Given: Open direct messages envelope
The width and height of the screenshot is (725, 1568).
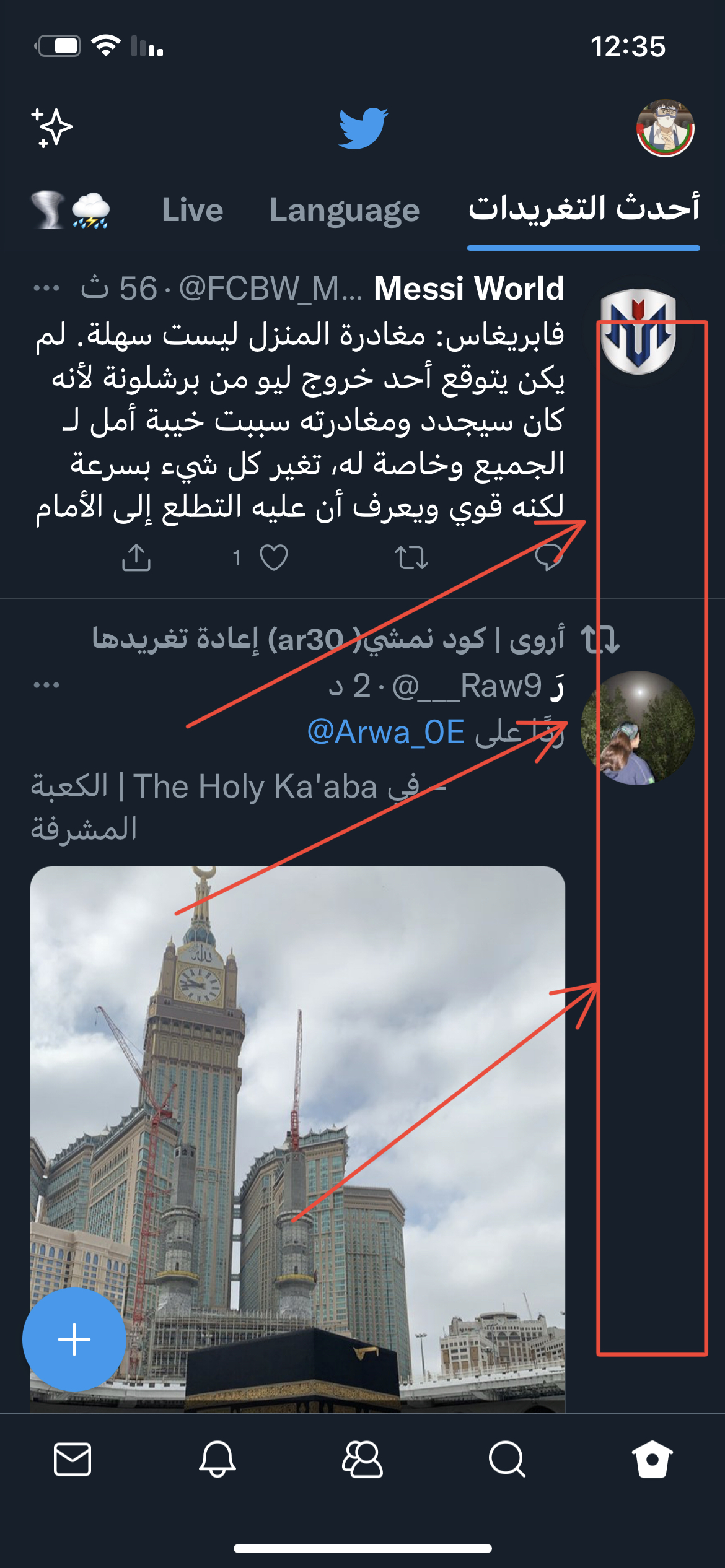Looking at the screenshot, I should click(x=72, y=1460).
